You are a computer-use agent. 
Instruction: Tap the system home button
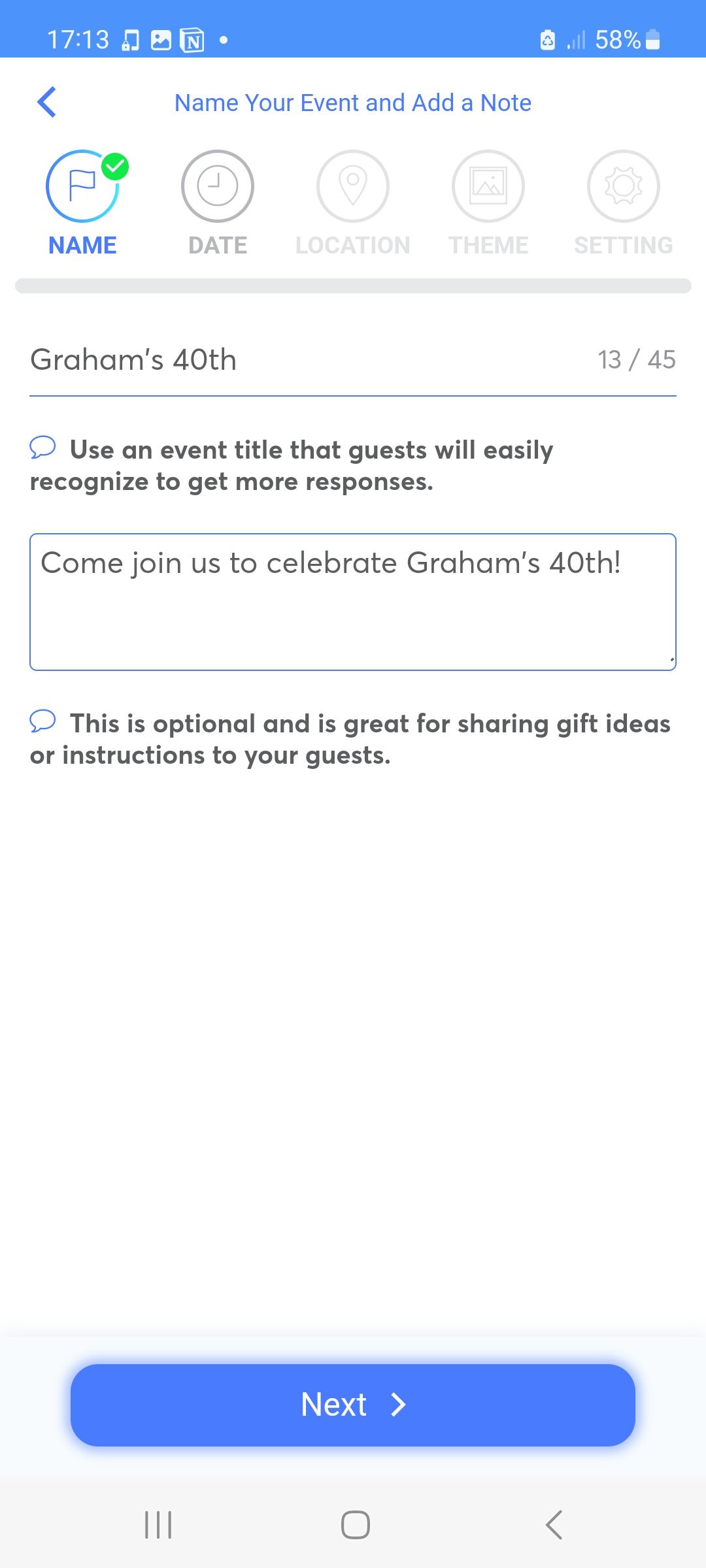[x=355, y=1525]
